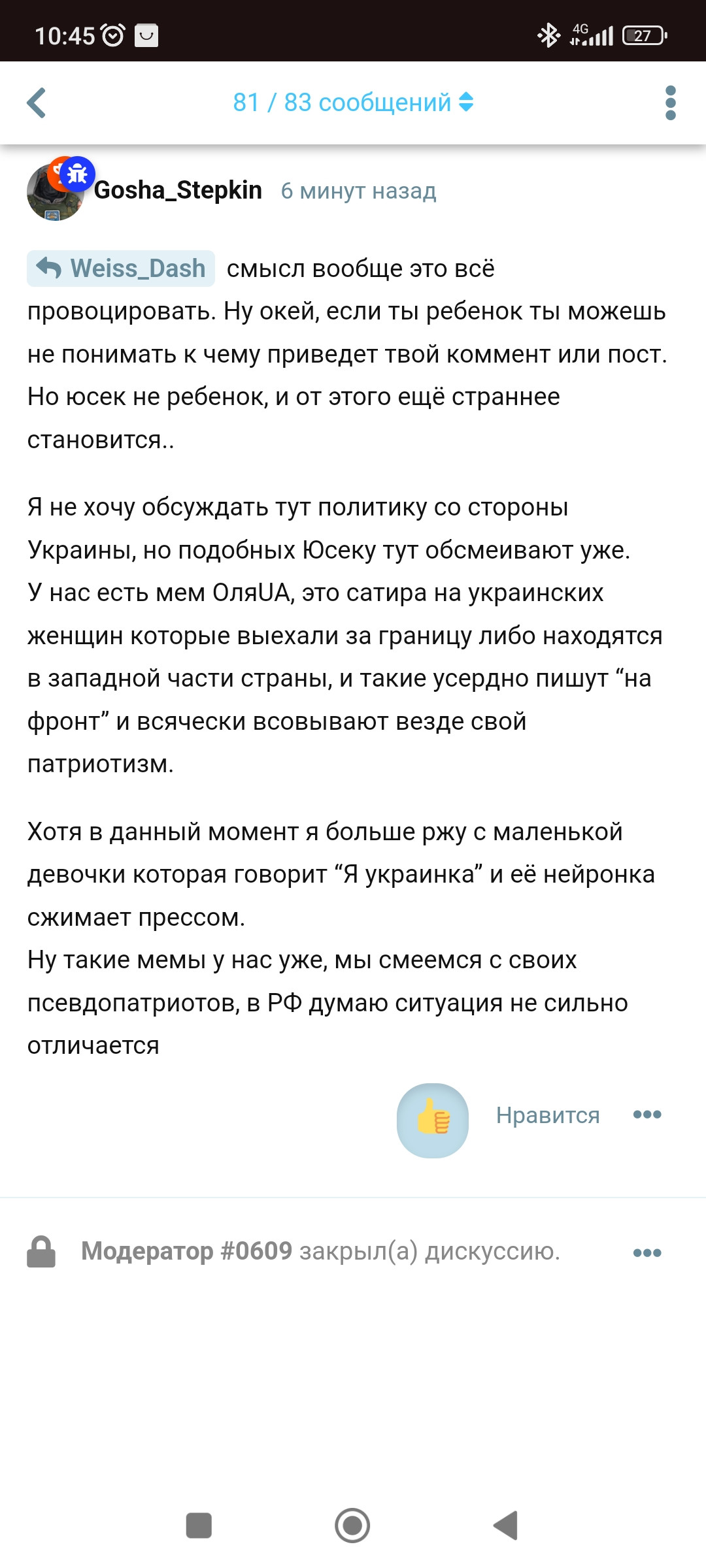Go to the Android home screen
Screen dimensions: 706x1568
352,1526
